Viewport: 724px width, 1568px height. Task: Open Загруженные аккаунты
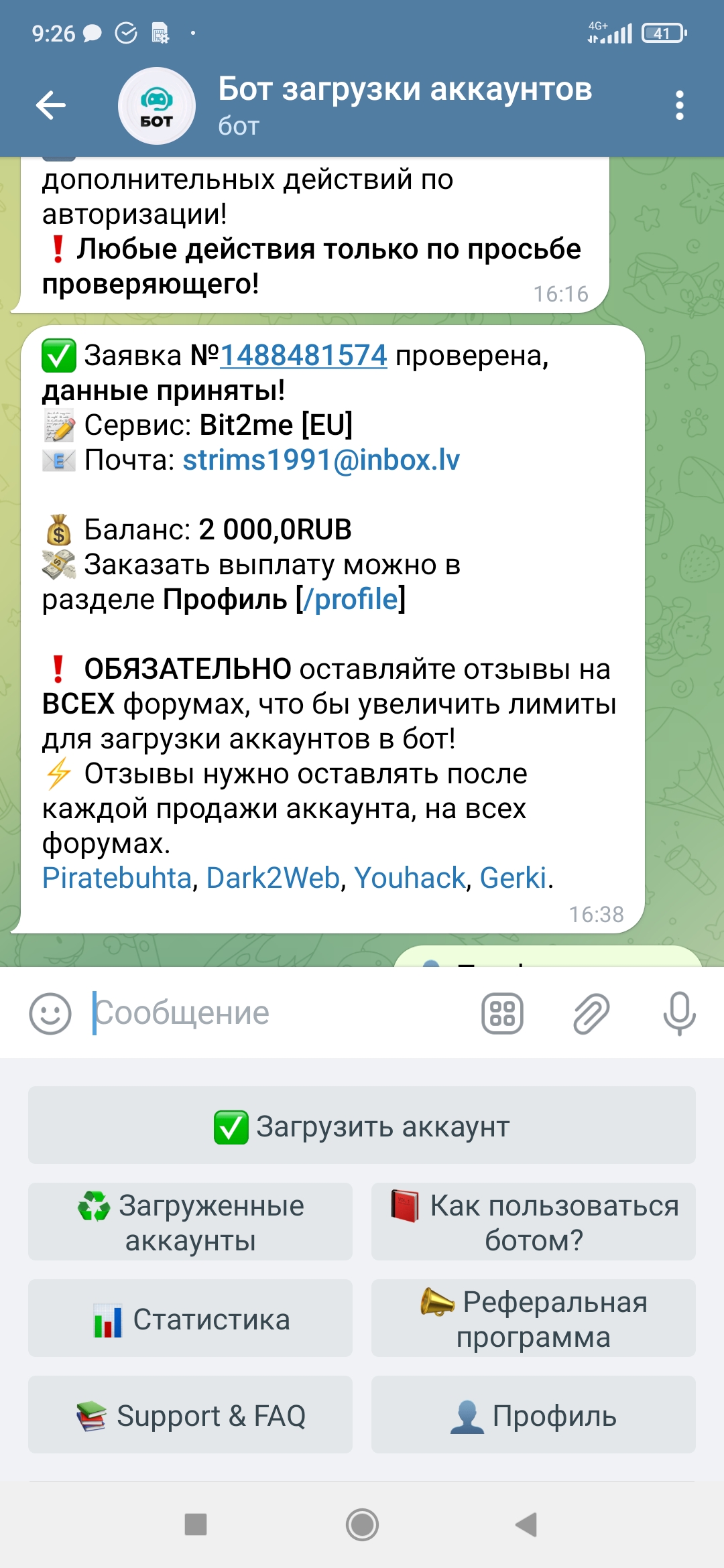point(190,1222)
